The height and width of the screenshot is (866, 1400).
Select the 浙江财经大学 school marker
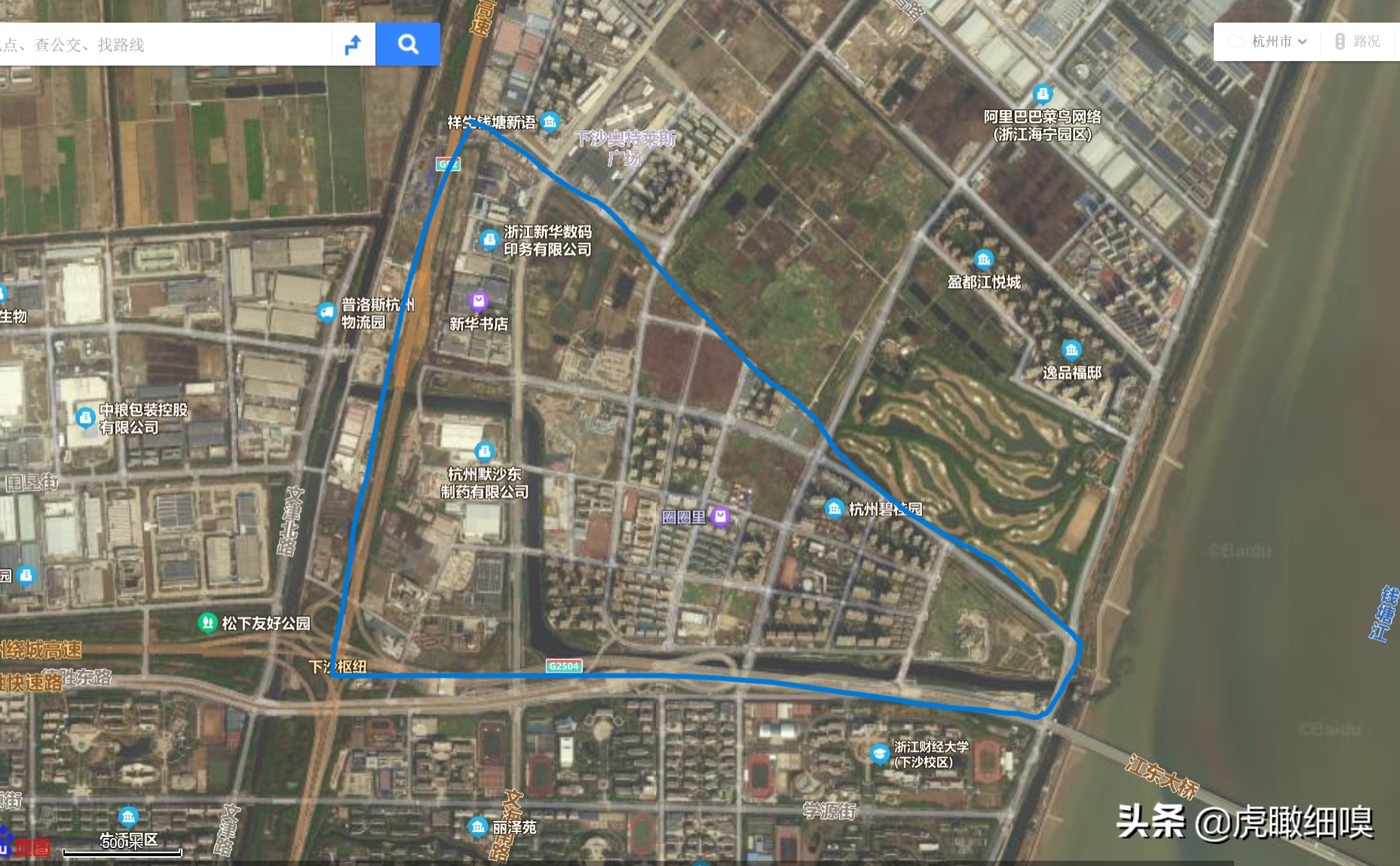pyautogui.click(x=879, y=753)
